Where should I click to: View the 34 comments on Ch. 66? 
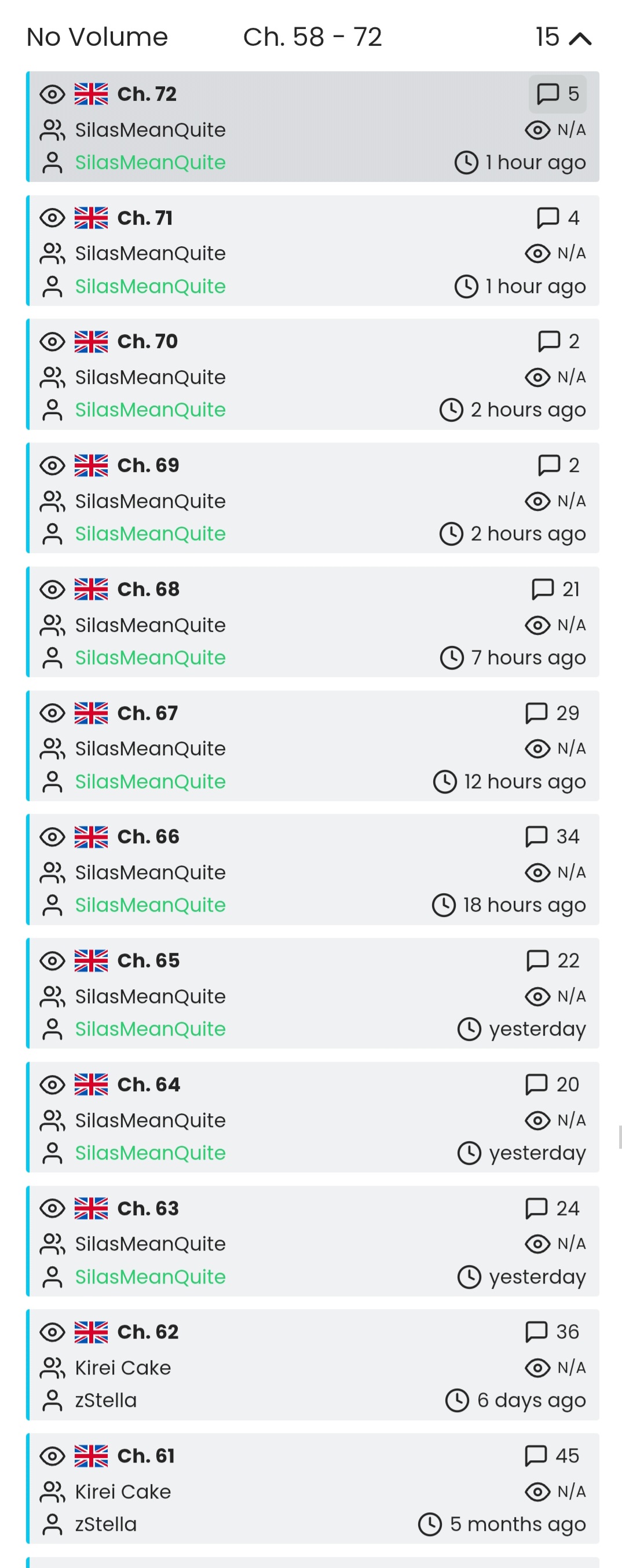553,836
